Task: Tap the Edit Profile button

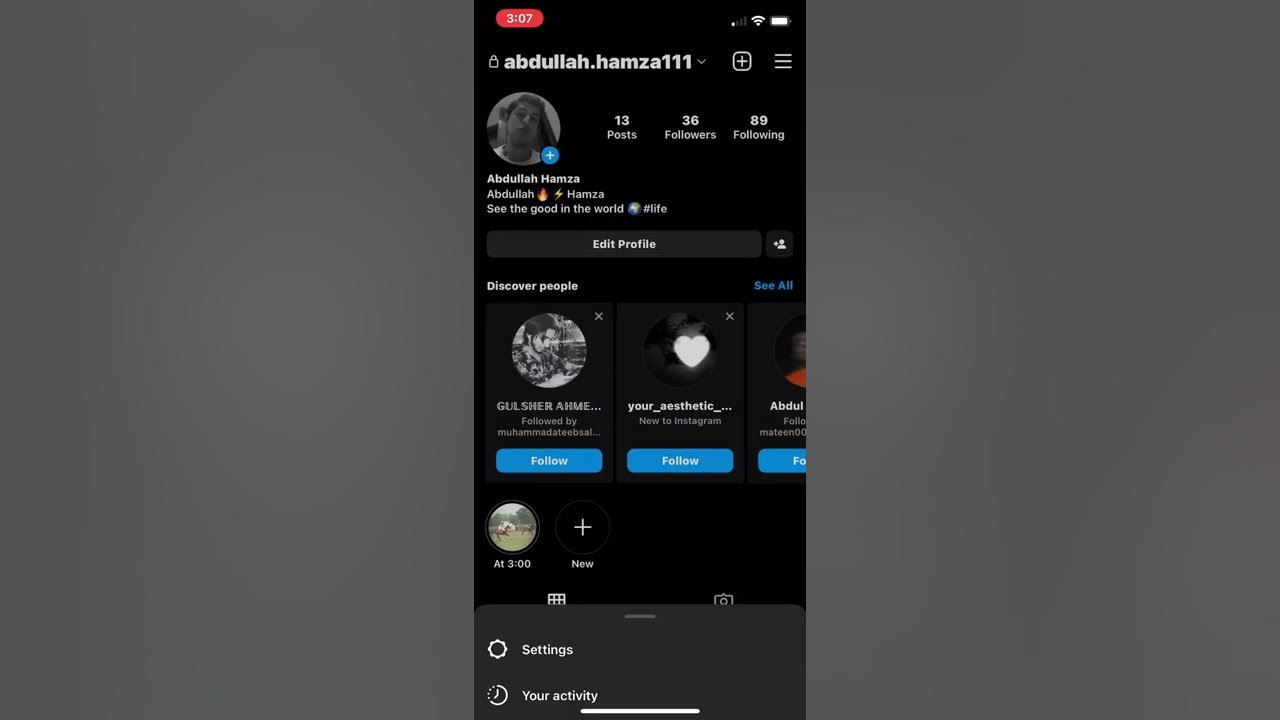Action: point(624,244)
